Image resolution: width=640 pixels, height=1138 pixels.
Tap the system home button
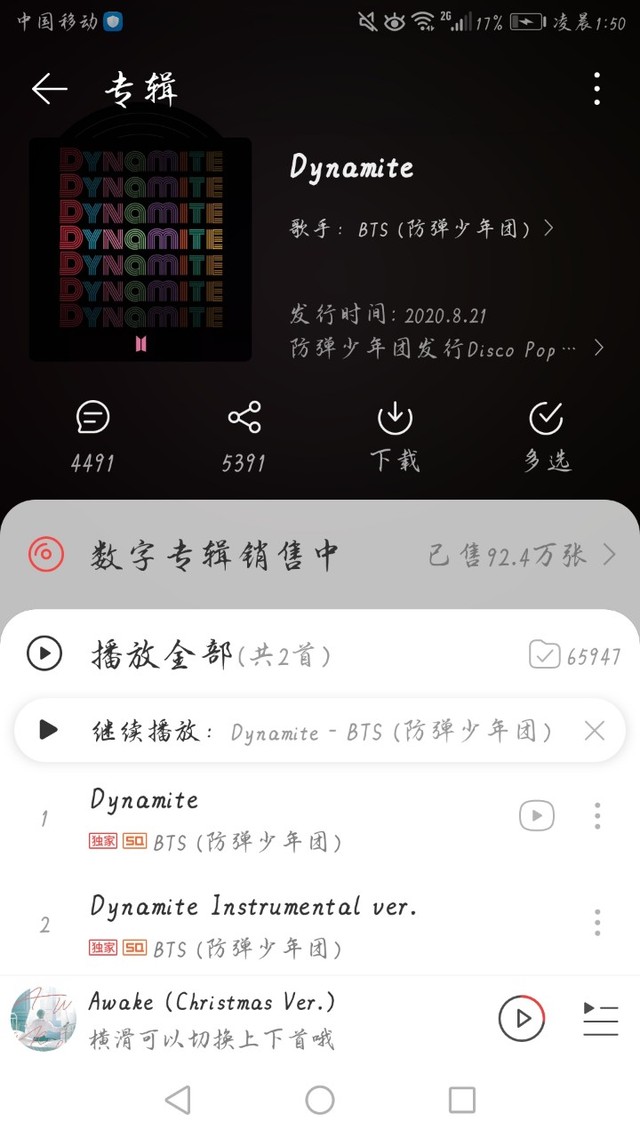click(x=320, y=1100)
